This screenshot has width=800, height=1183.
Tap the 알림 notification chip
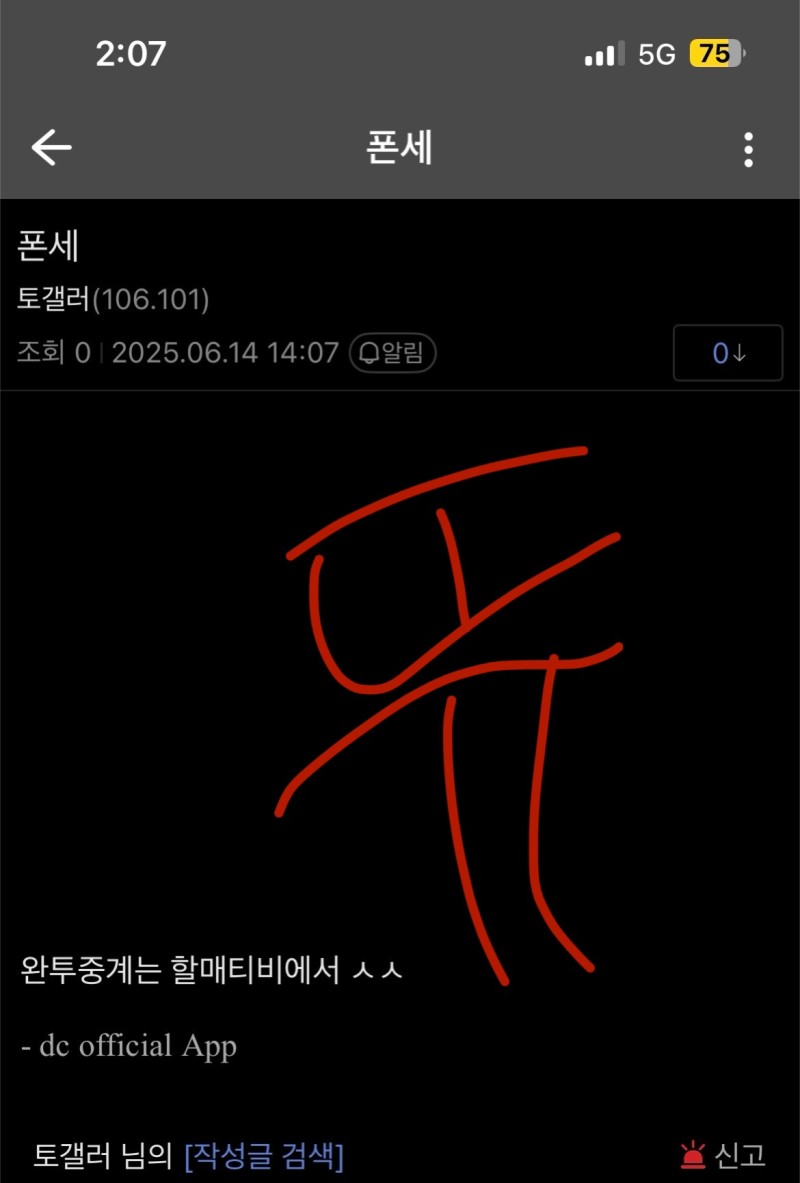(392, 353)
